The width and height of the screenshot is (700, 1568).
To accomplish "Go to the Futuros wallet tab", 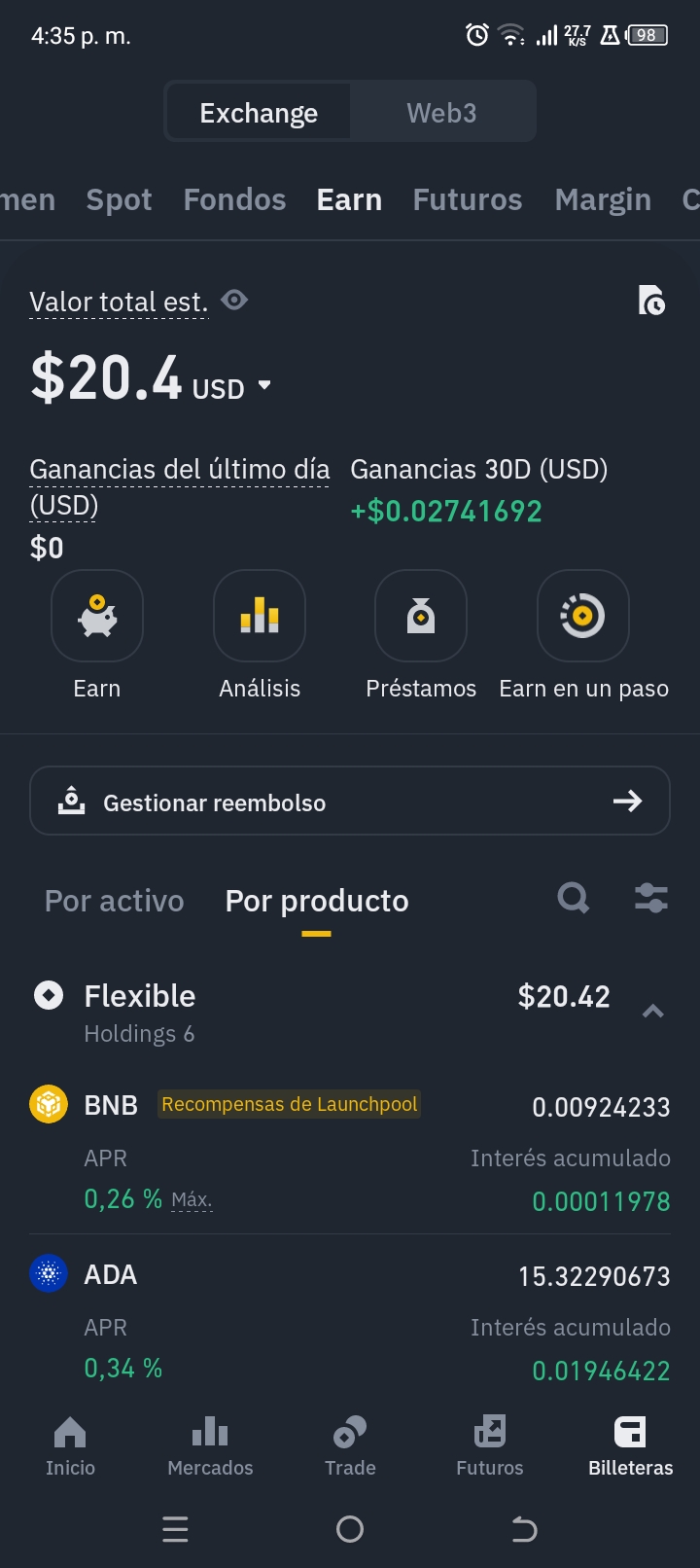I will [467, 199].
